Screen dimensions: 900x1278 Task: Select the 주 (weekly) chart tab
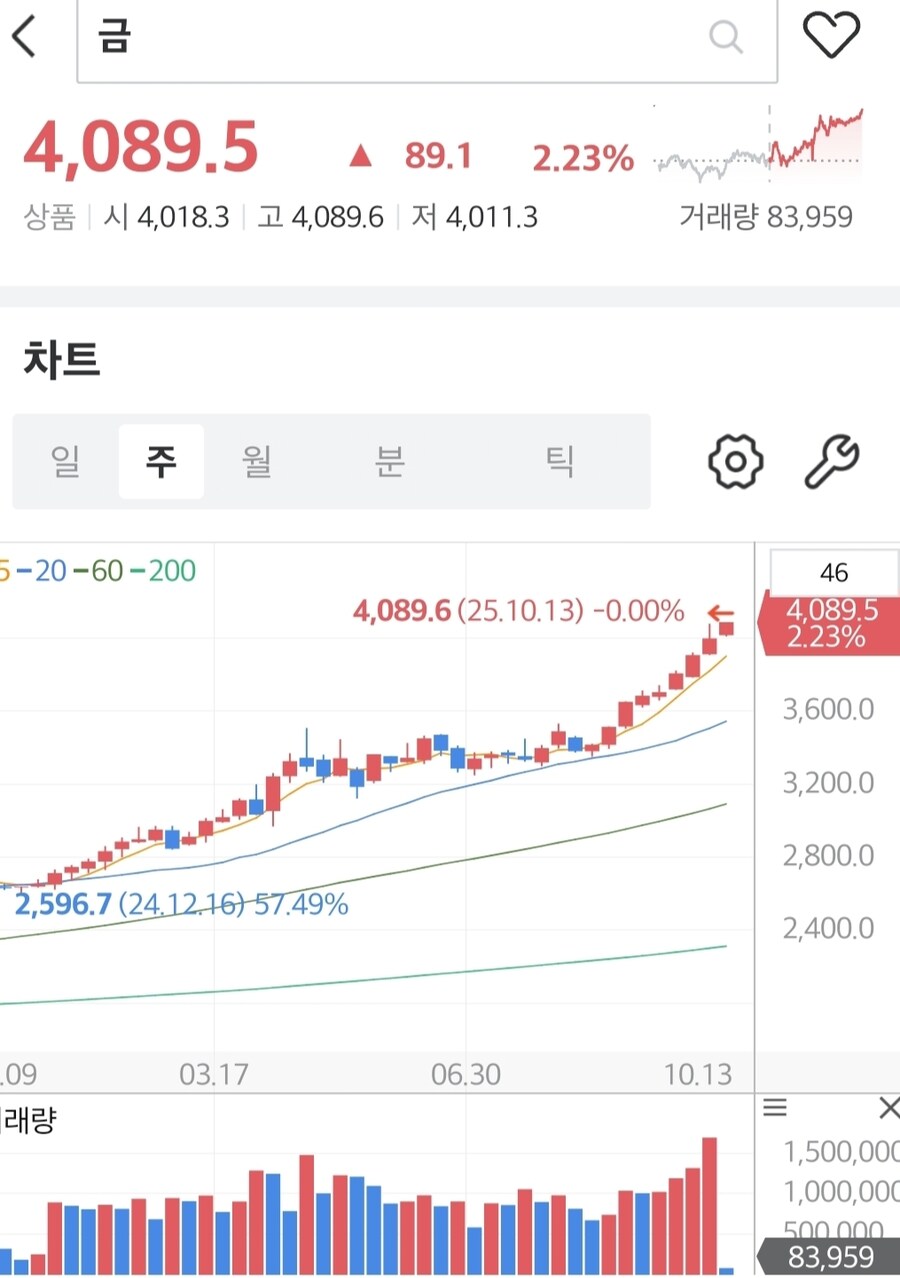pos(161,461)
